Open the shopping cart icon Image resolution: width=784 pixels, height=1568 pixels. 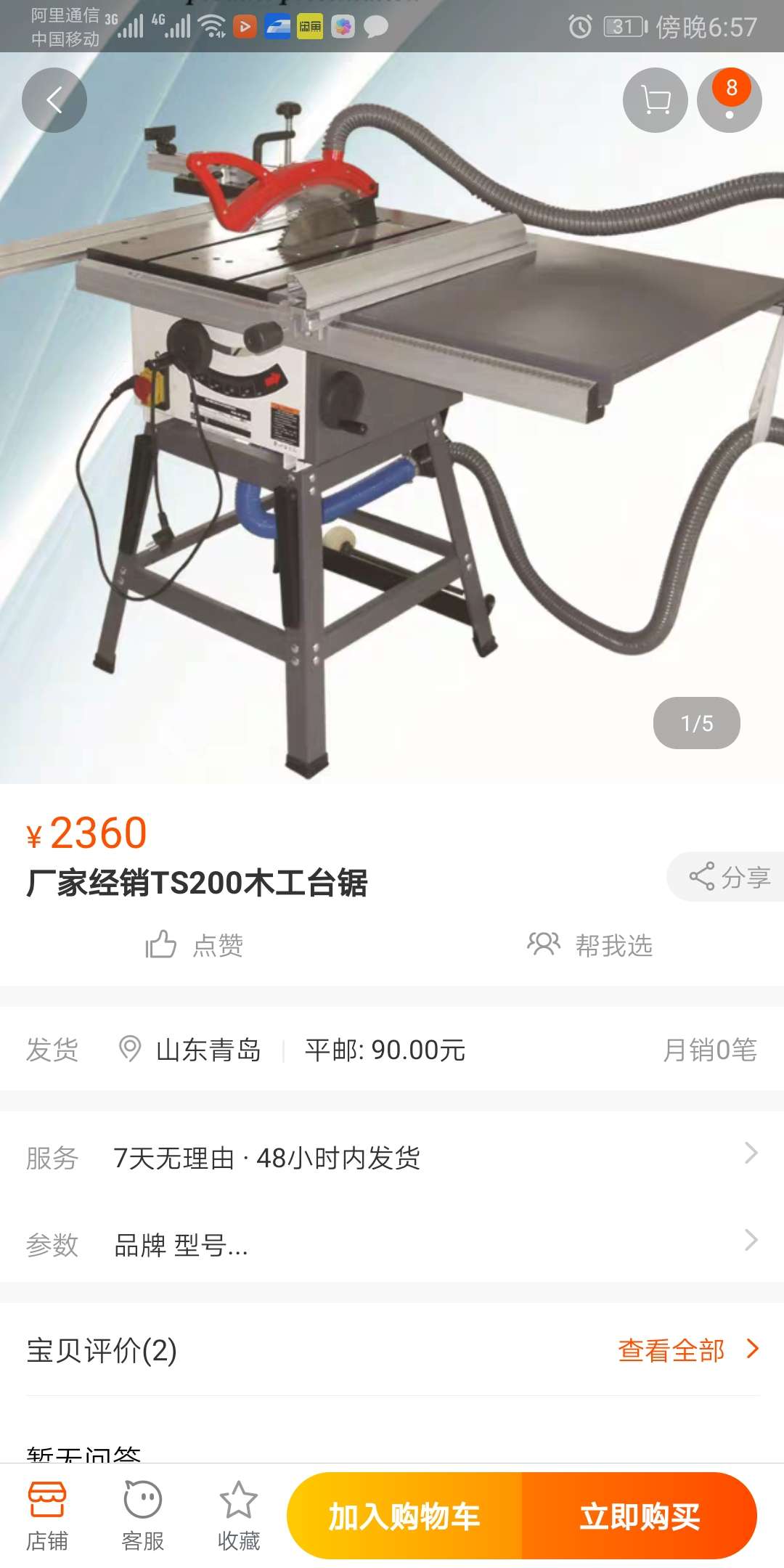[655, 100]
